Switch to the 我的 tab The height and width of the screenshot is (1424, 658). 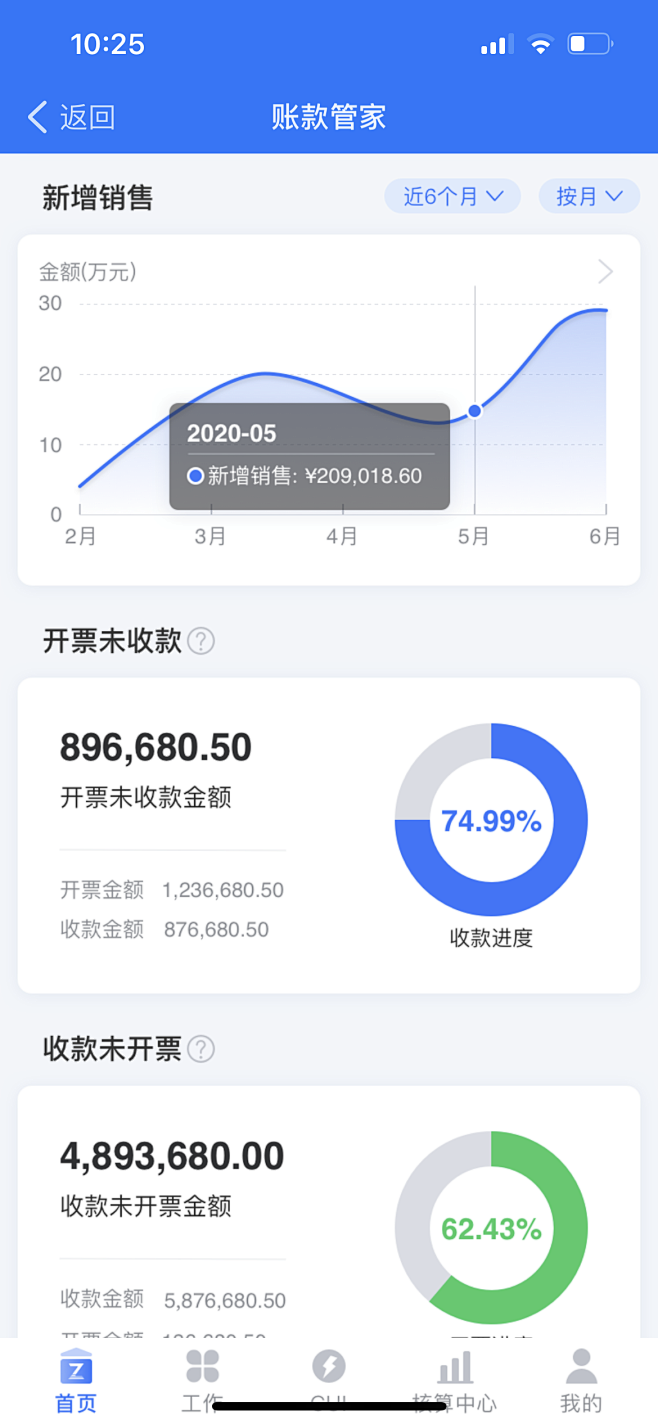[581, 1380]
